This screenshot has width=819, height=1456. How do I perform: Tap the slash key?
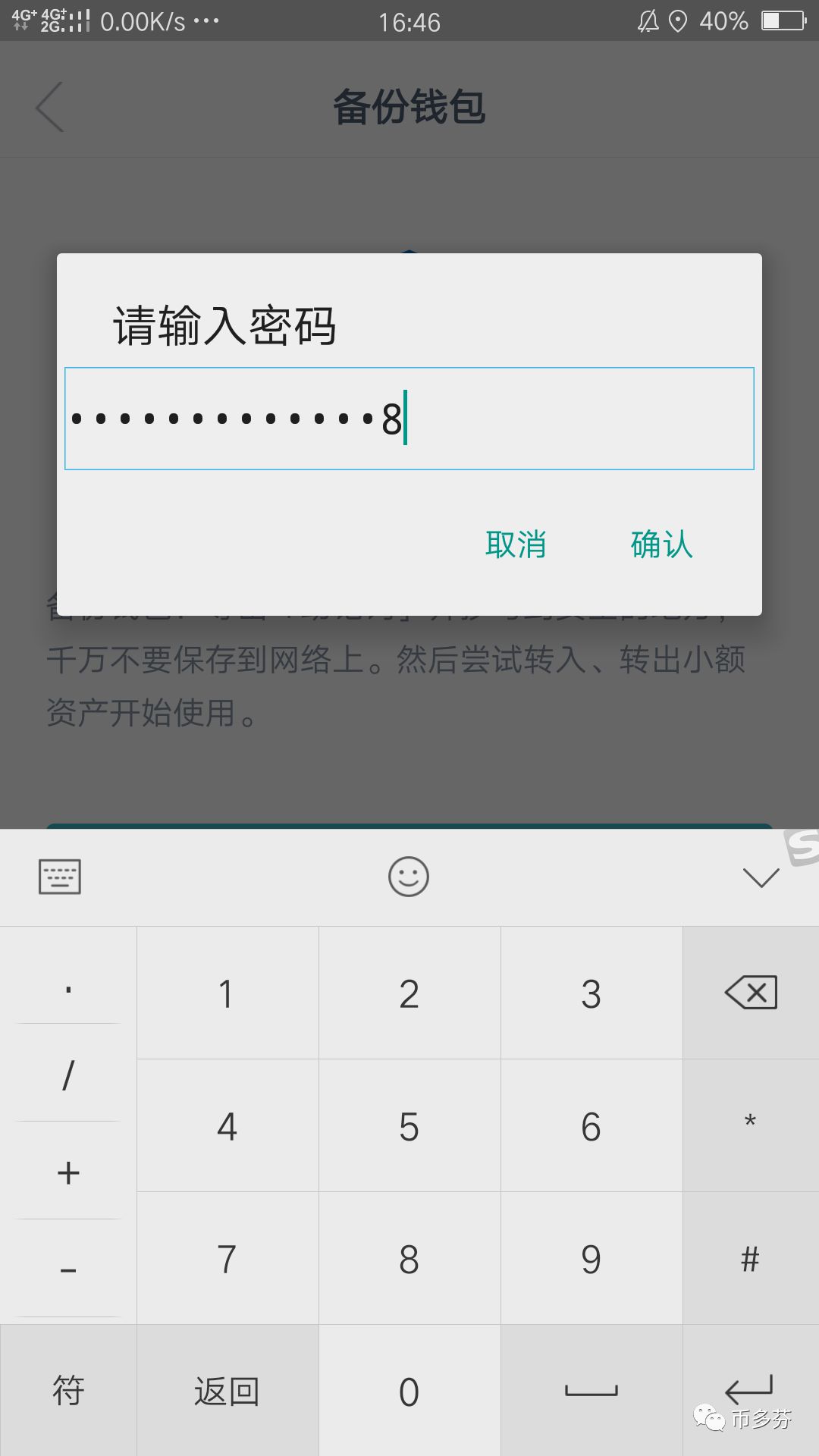68,1075
